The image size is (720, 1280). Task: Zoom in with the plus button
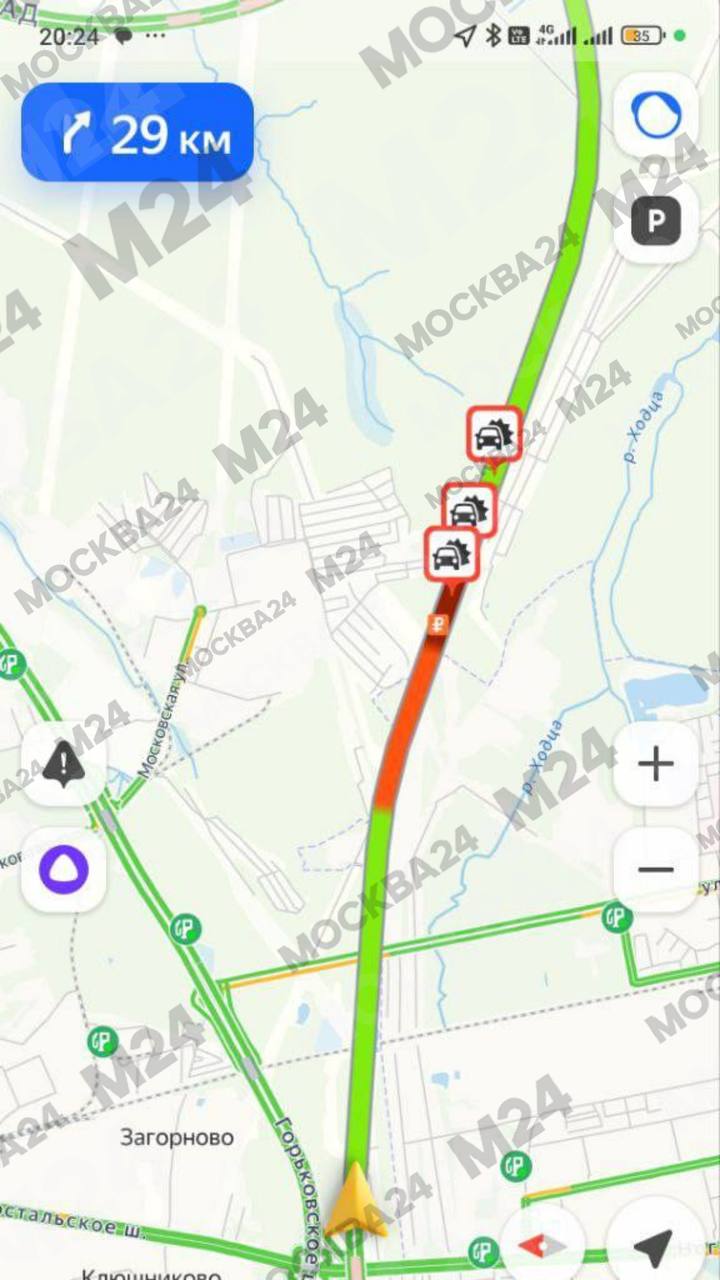click(x=656, y=765)
